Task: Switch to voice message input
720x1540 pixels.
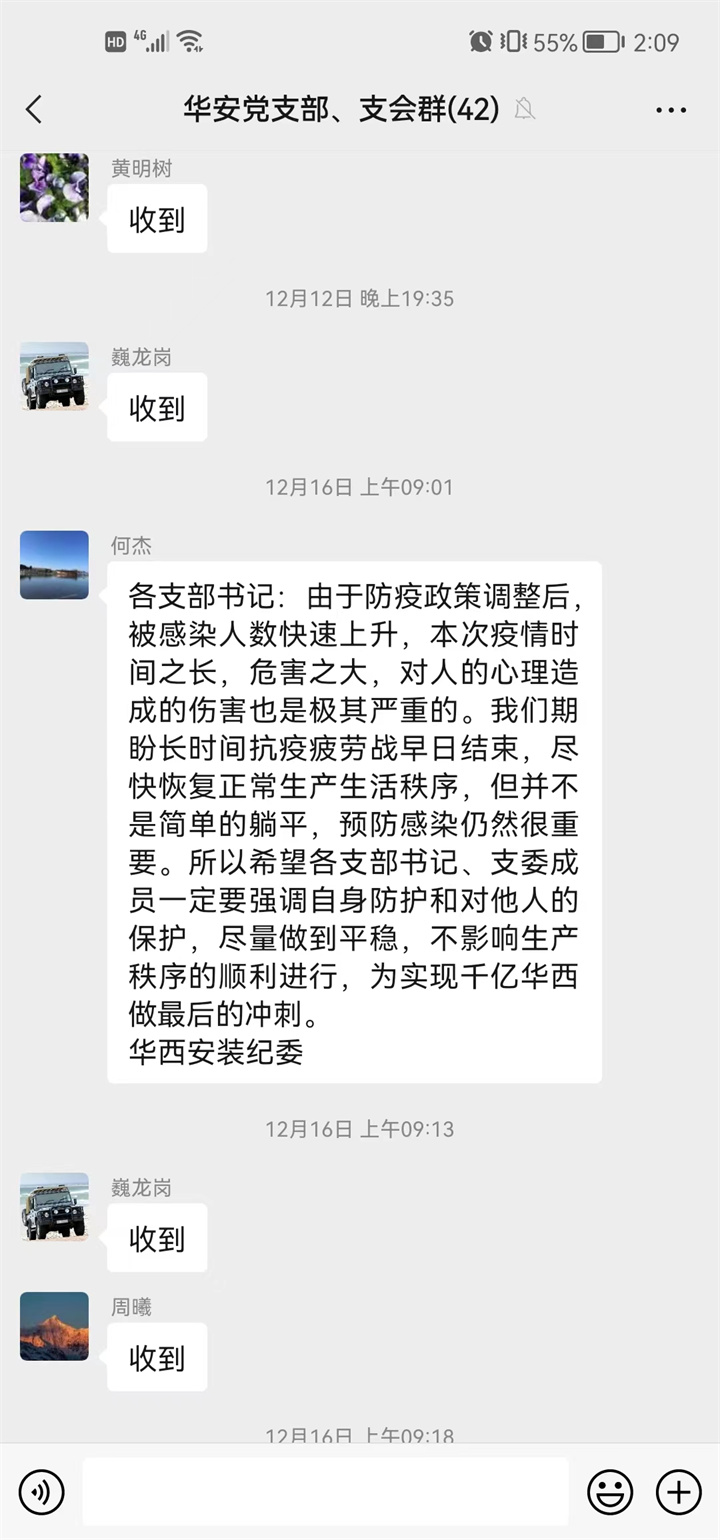Action: pyautogui.click(x=41, y=1492)
